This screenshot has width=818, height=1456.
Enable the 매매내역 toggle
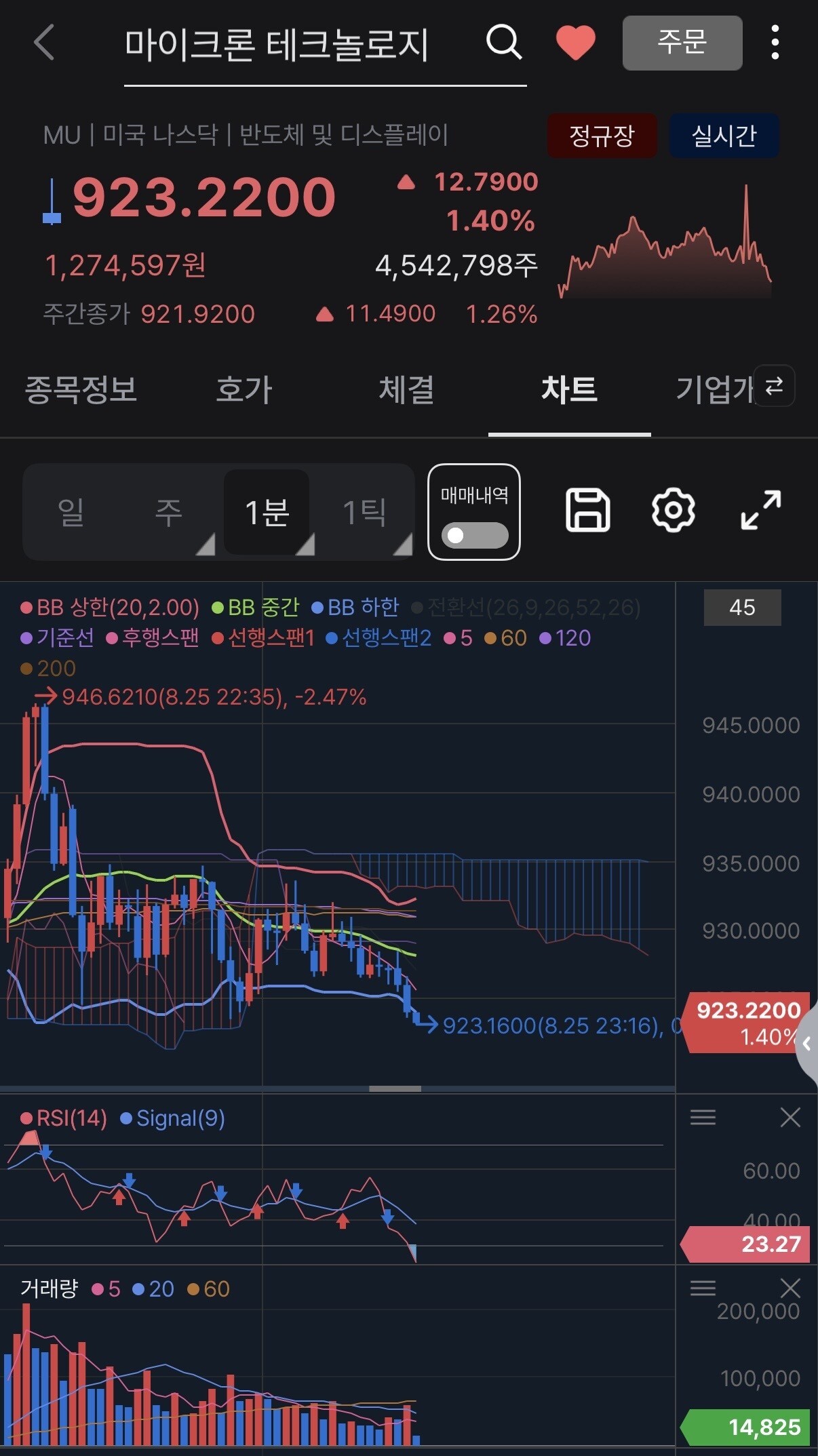click(x=474, y=535)
